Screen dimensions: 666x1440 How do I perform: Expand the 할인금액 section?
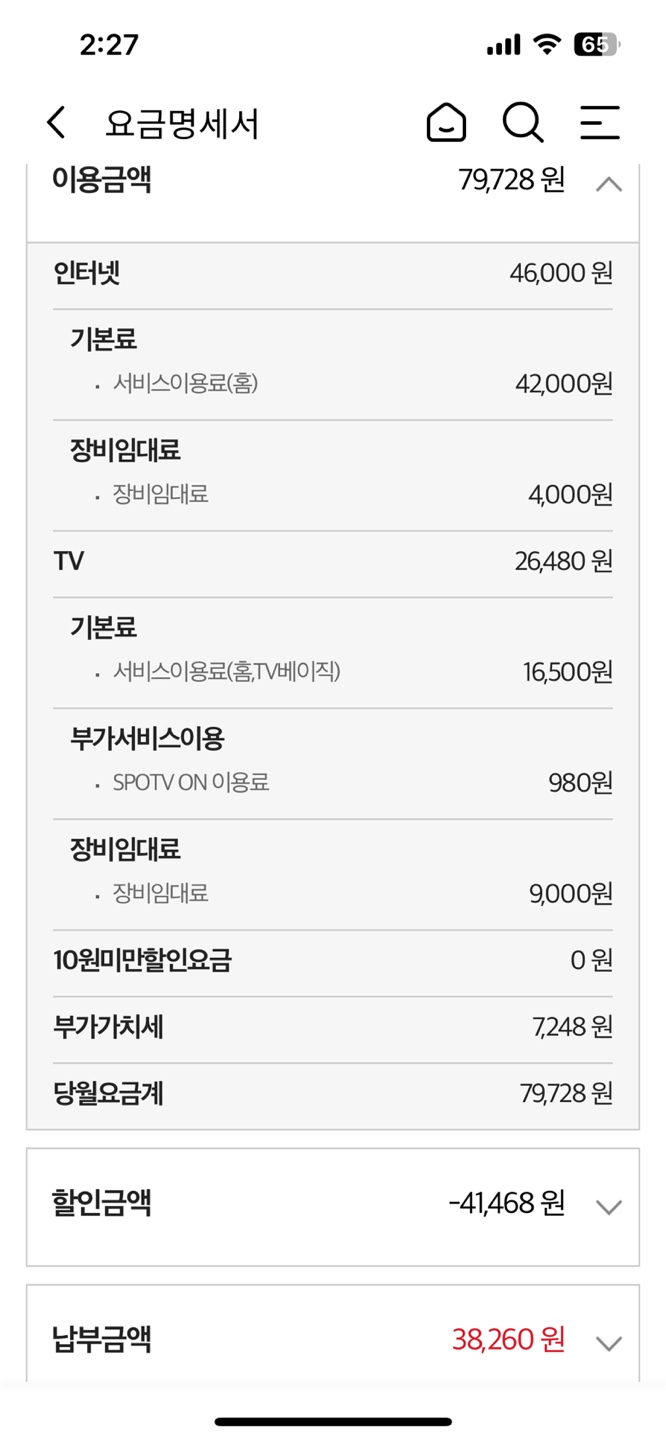click(x=608, y=1206)
